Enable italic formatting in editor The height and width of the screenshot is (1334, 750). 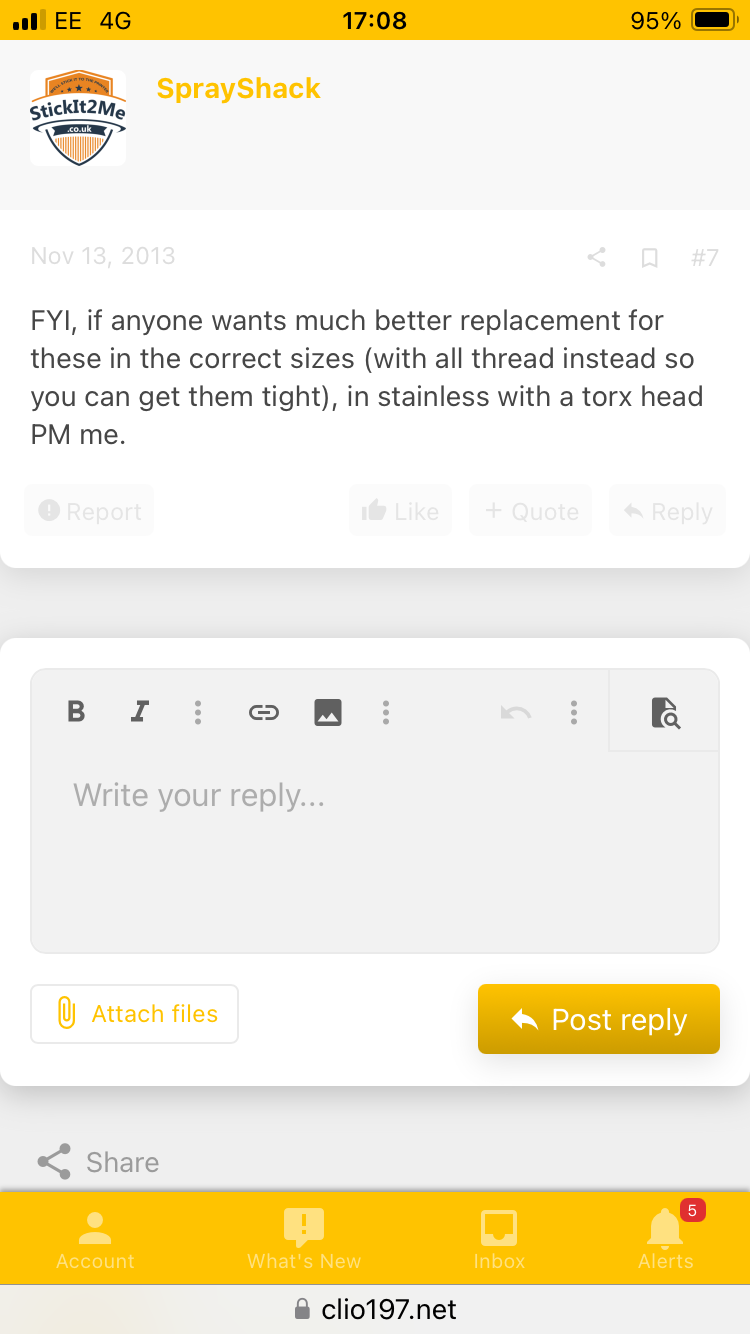pyautogui.click(x=140, y=712)
